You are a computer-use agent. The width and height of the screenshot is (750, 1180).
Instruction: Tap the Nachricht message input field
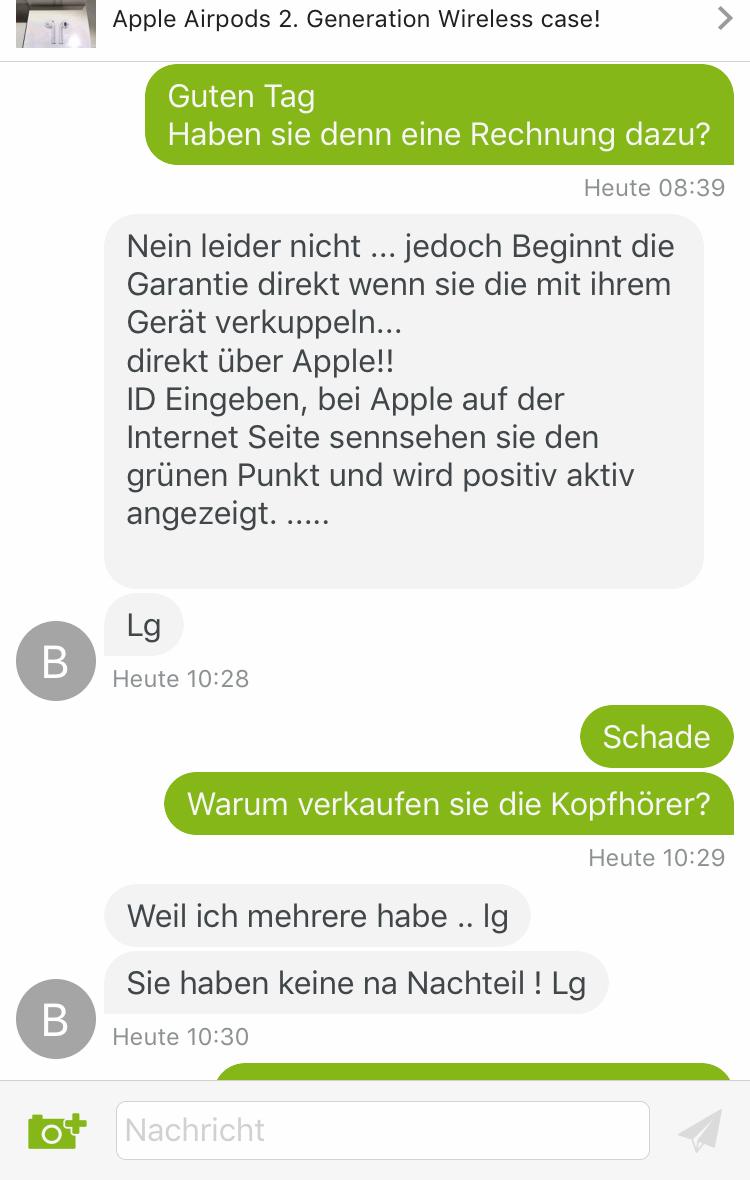[x=383, y=1130]
